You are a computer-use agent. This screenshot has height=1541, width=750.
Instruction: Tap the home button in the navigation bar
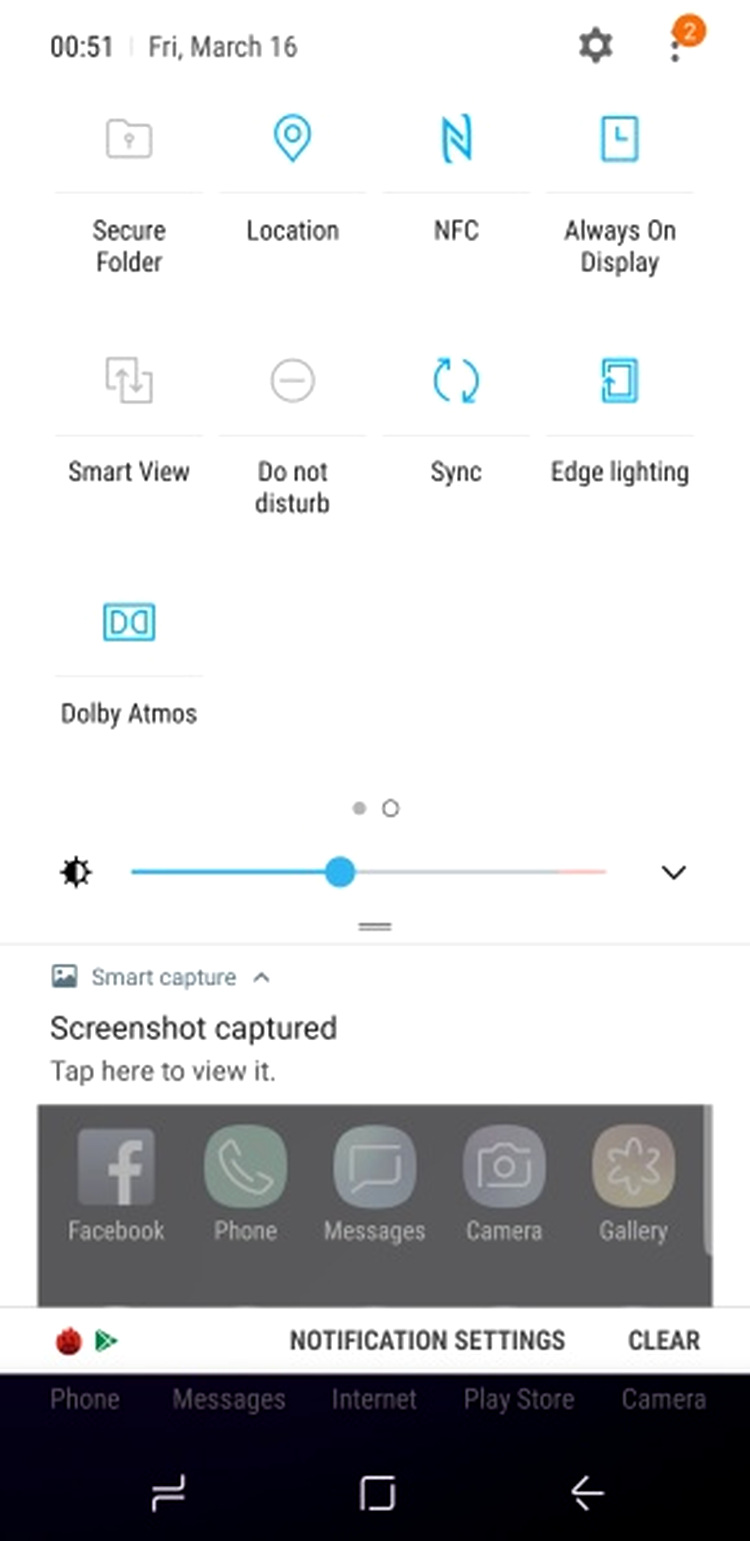pos(377,1494)
